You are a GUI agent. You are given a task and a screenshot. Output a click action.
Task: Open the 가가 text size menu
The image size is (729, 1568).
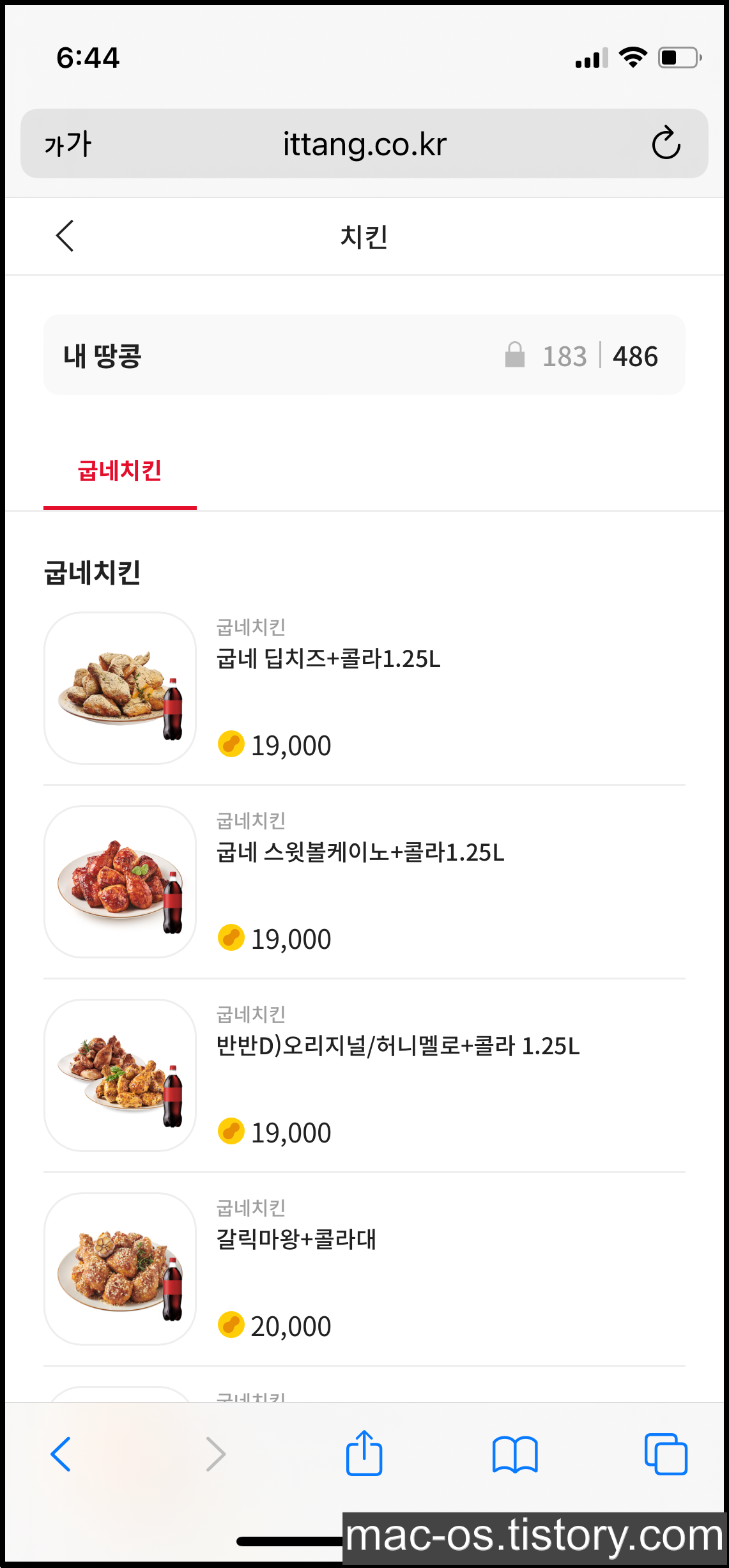point(68,144)
